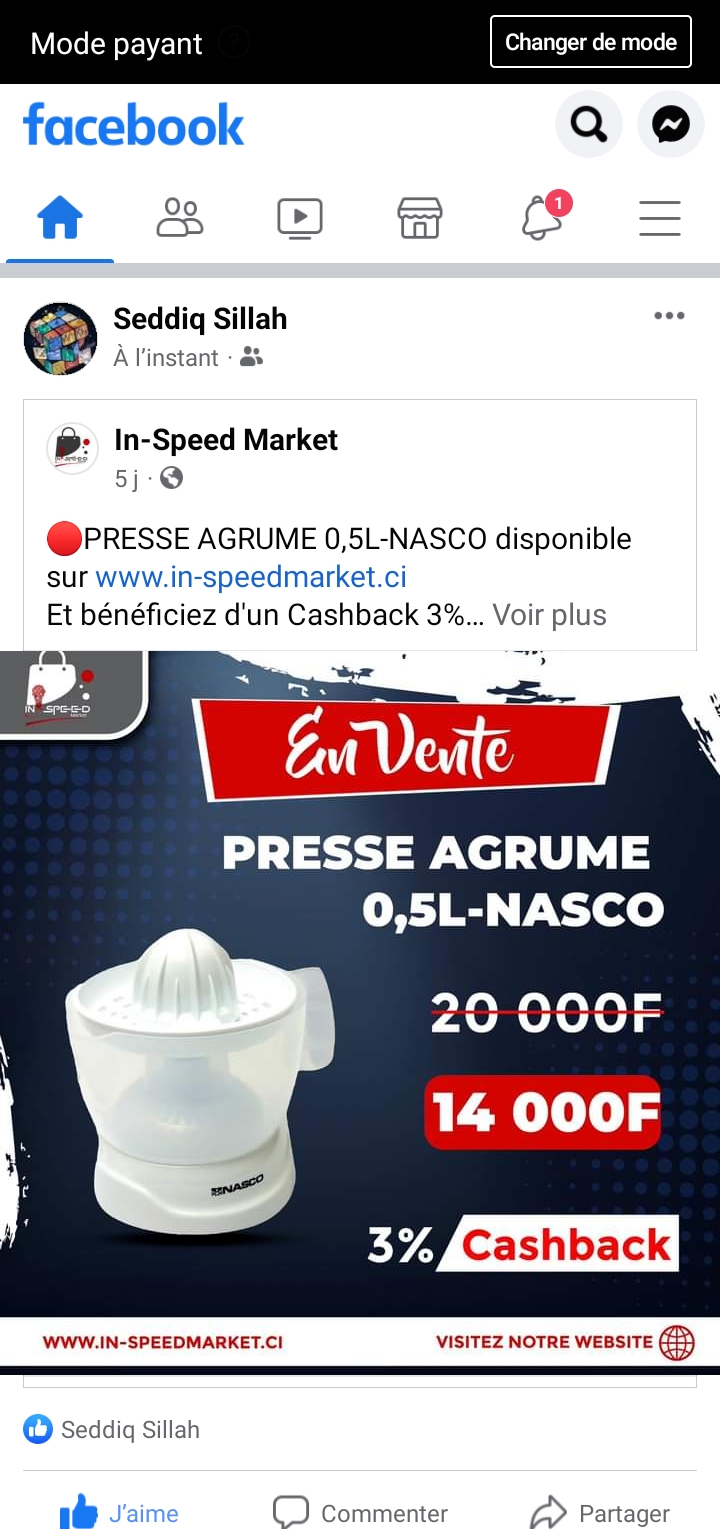Viewport: 720px width, 1529px height.
Task: Open Messenger chats
Action: (670, 124)
